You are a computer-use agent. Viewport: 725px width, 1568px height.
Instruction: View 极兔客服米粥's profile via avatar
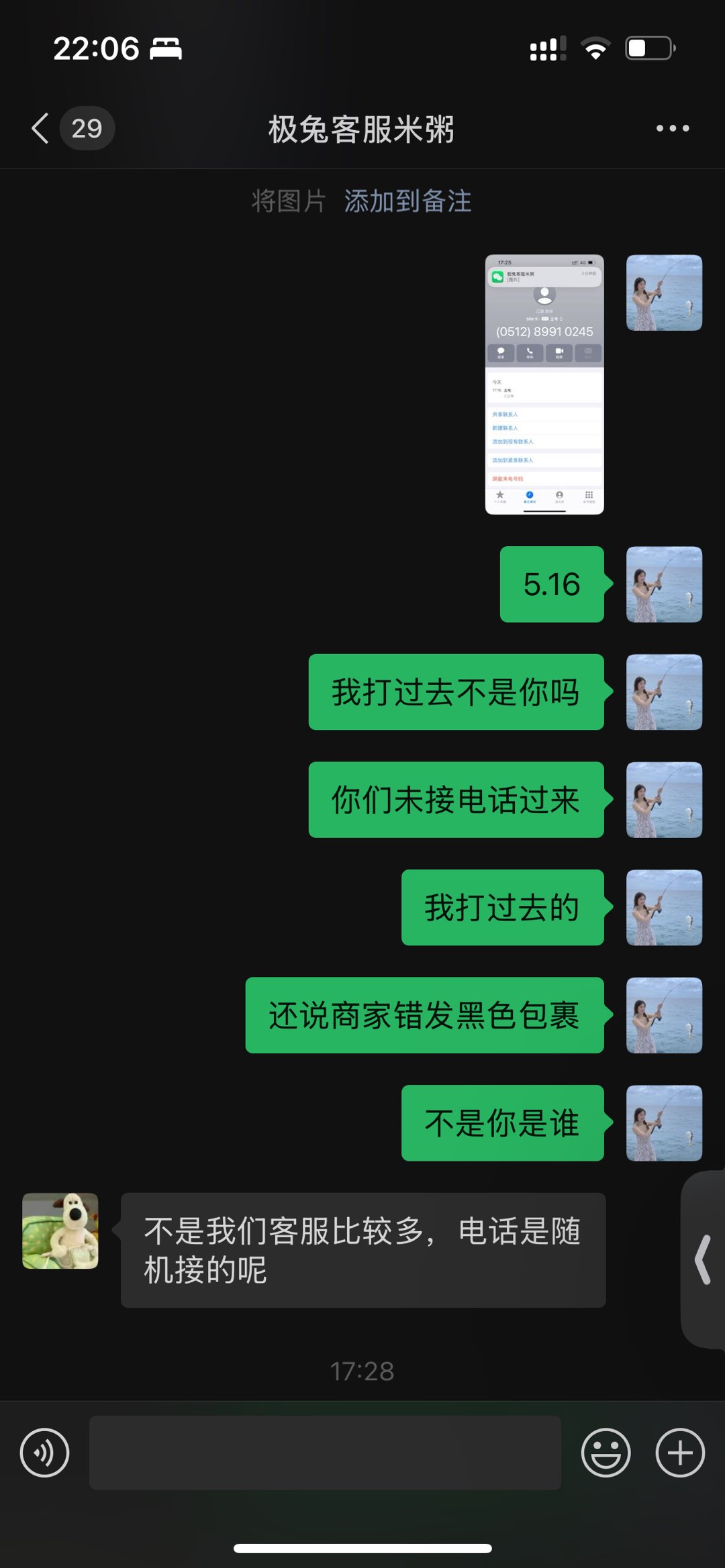(x=60, y=1231)
